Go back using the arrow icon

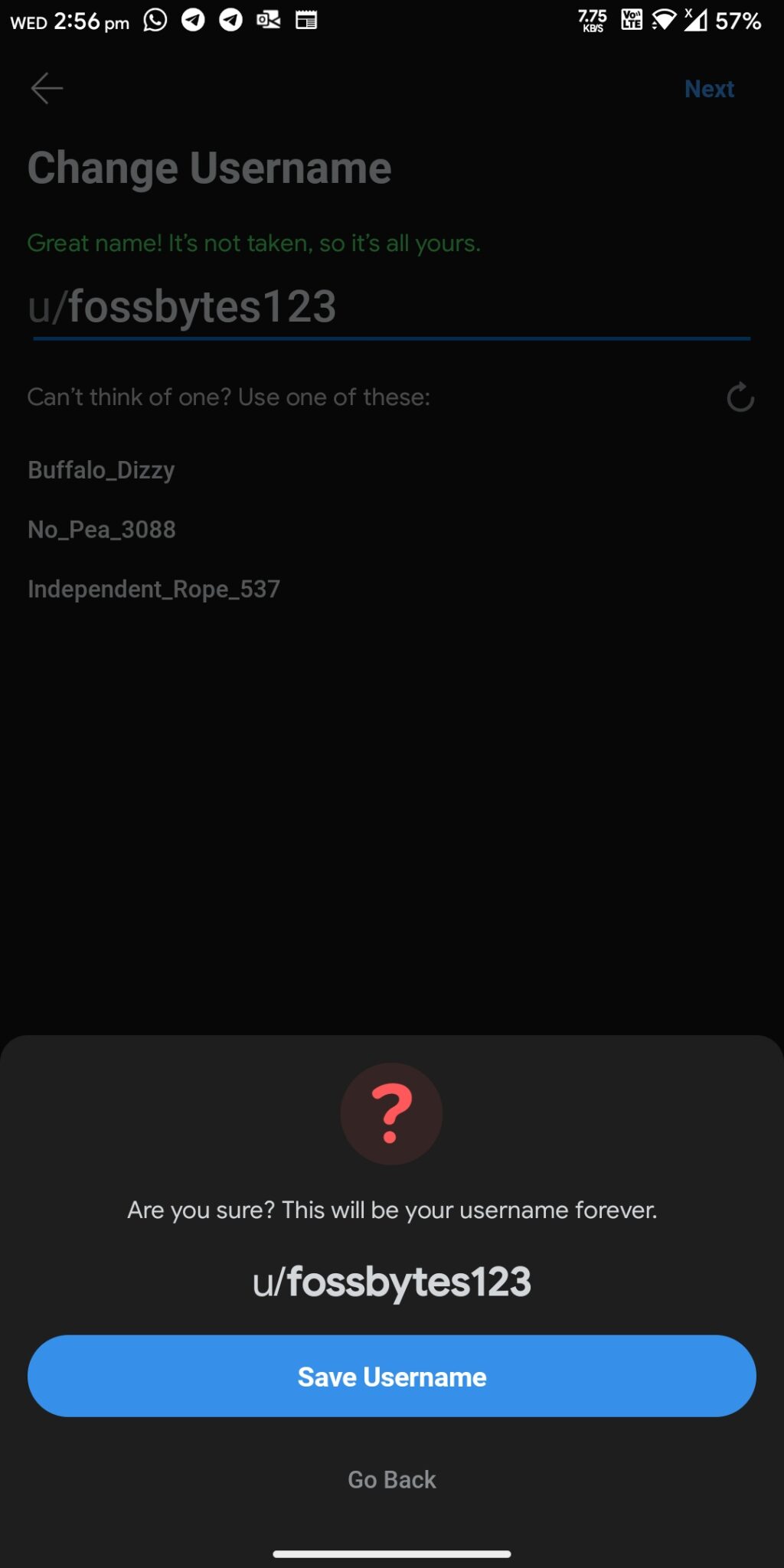(47, 87)
